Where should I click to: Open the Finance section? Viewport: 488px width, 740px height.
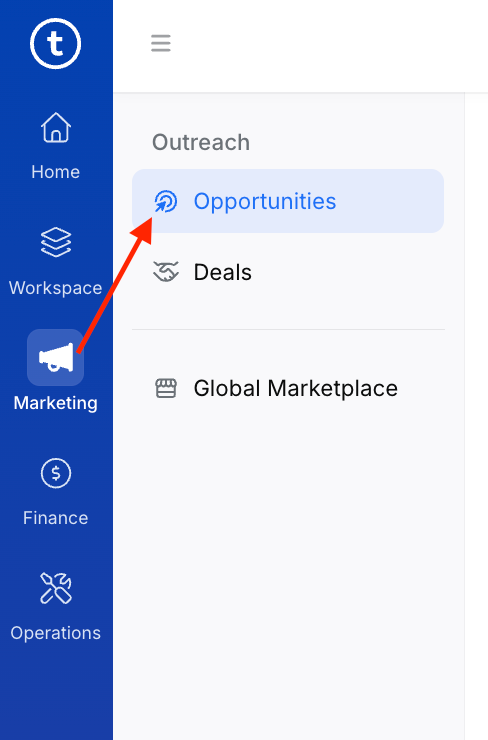(x=56, y=492)
